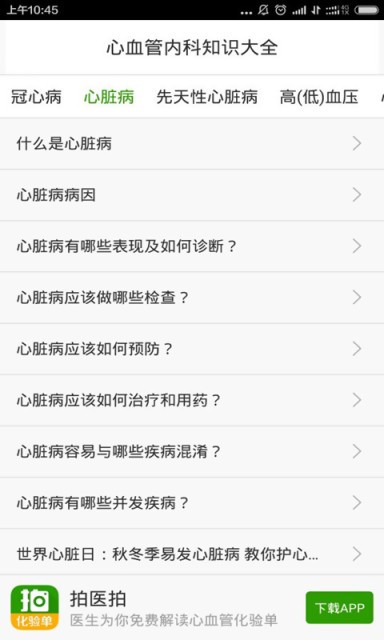Tap the 下载APP button
Image resolution: width=384 pixels, height=640 pixels.
pos(340,608)
